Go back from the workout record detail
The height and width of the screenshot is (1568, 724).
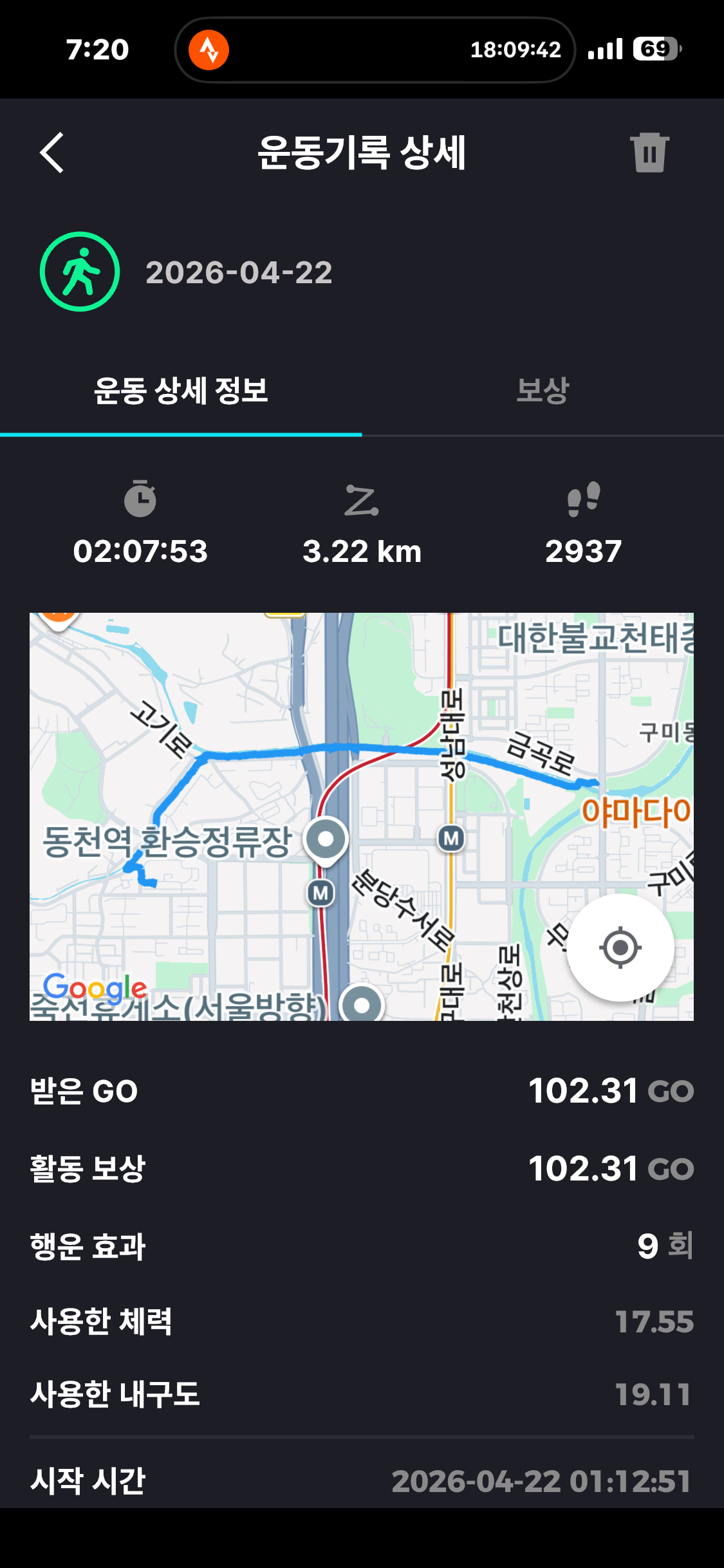tap(52, 153)
